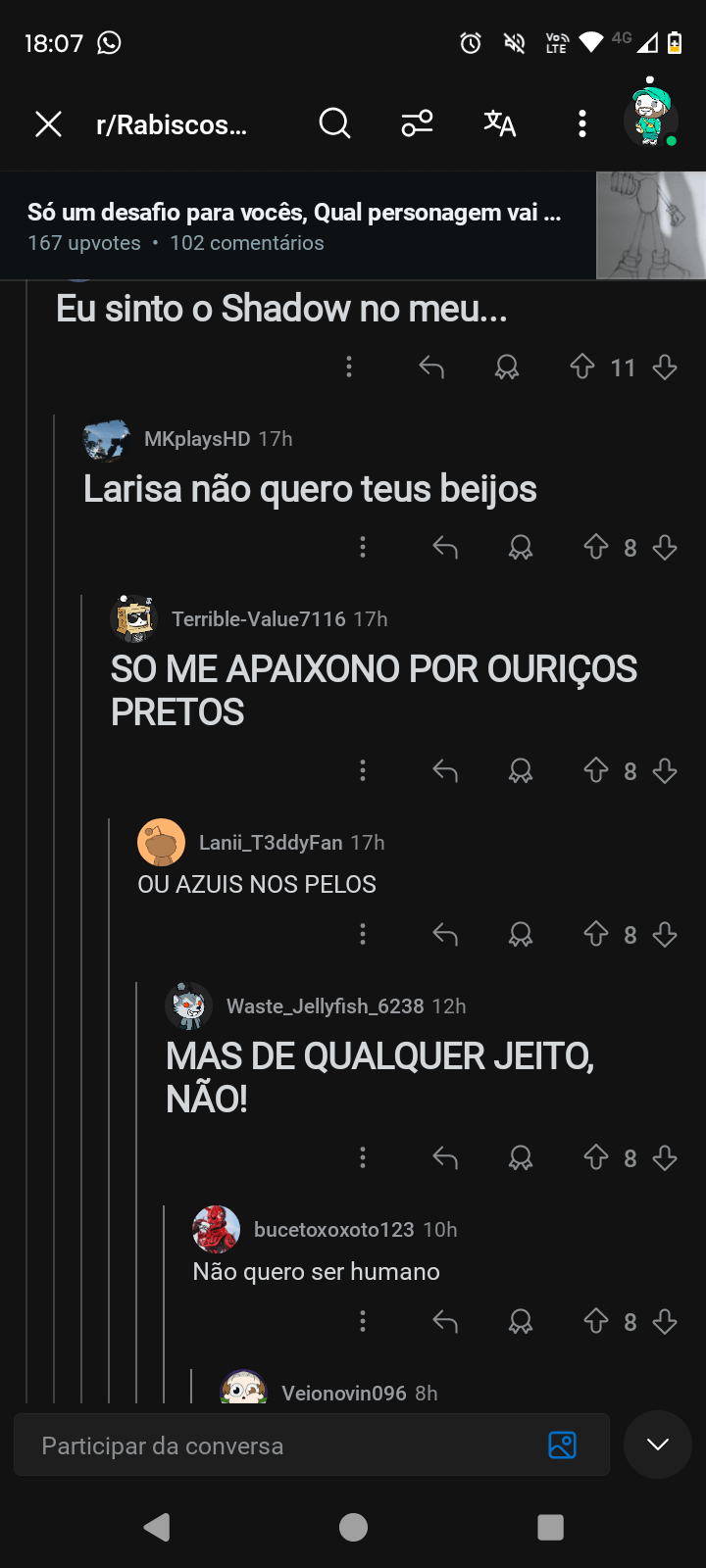This screenshot has width=706, height=1568.
Task: Reply to MKplaysHD's comment
Action: click(445, 547)
